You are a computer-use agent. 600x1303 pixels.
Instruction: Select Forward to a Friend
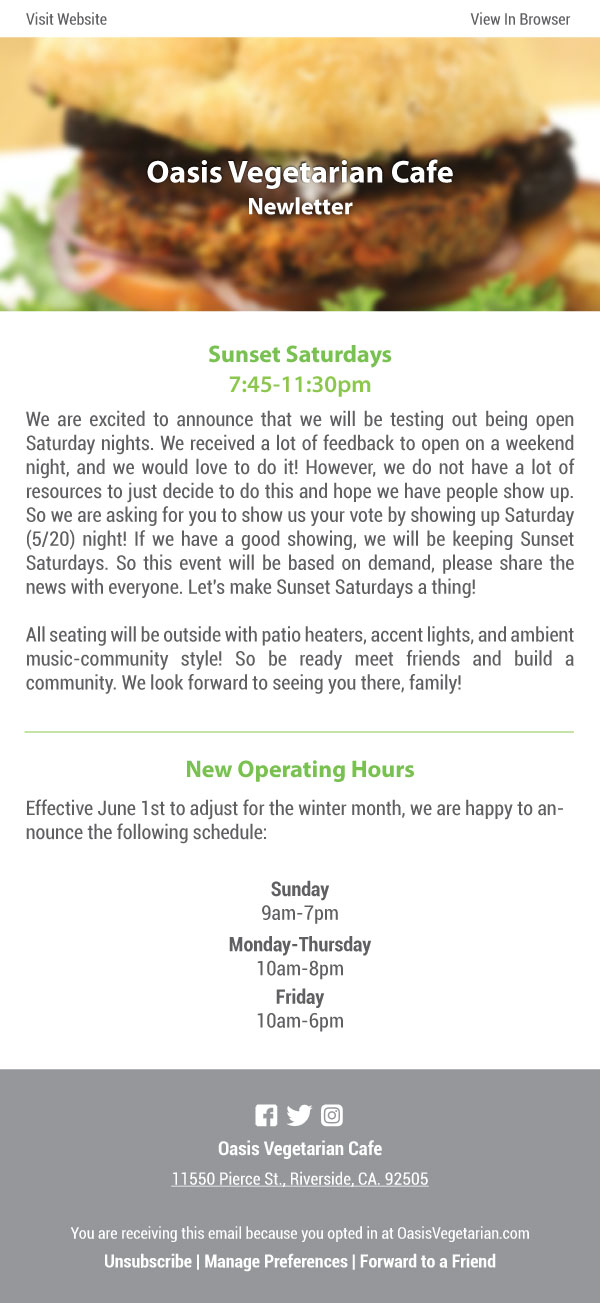coord(428,1261)
